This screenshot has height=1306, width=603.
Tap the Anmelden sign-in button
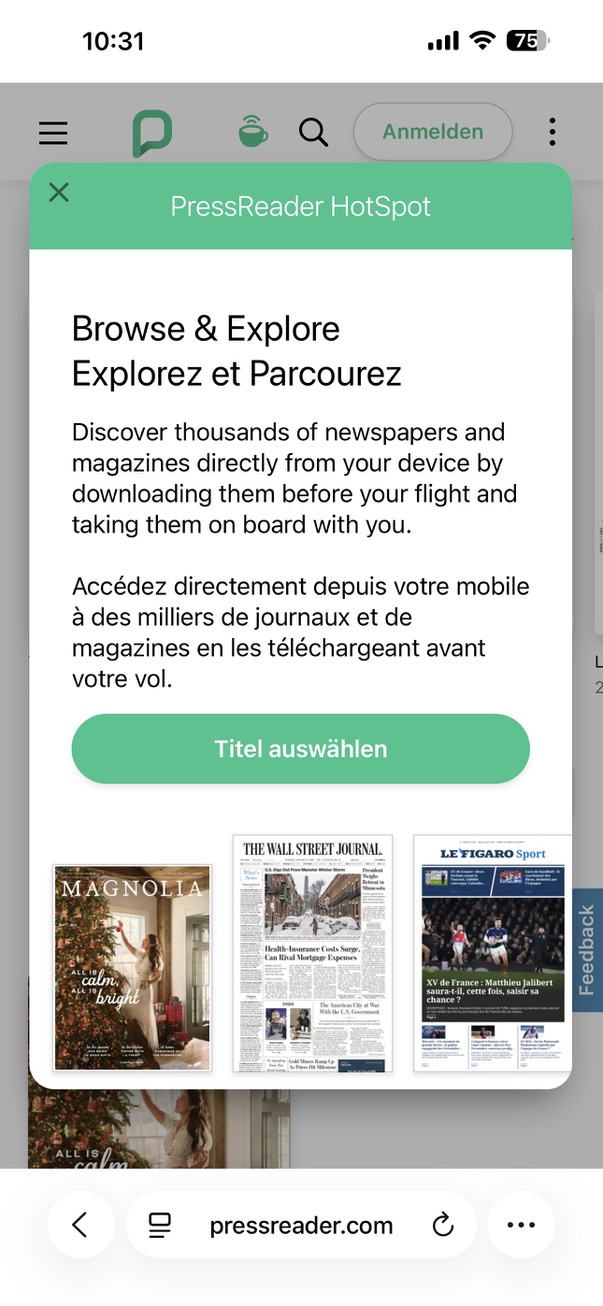(x=432, y=132)
